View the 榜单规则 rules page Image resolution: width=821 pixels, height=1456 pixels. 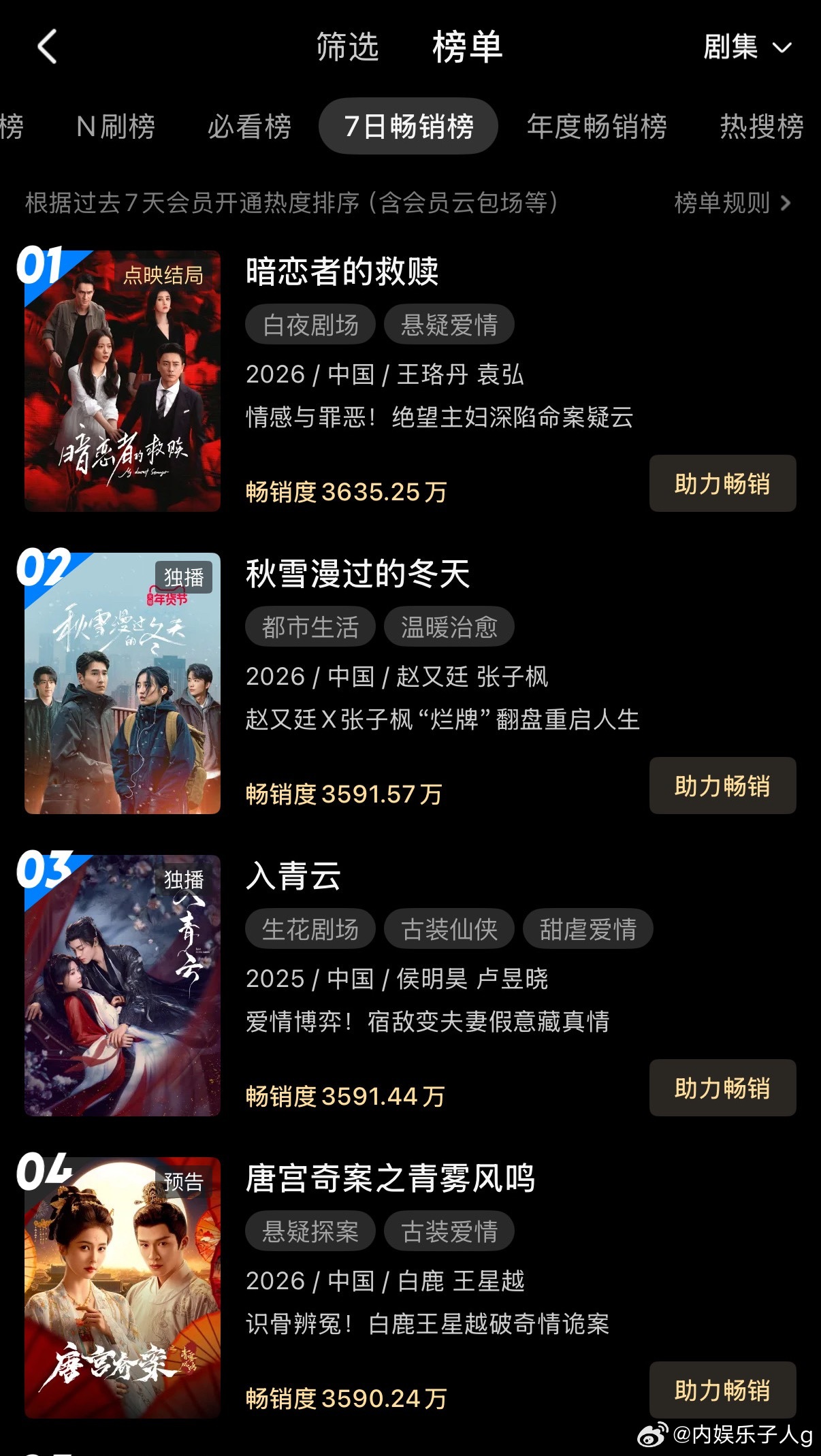pos(733,203)
